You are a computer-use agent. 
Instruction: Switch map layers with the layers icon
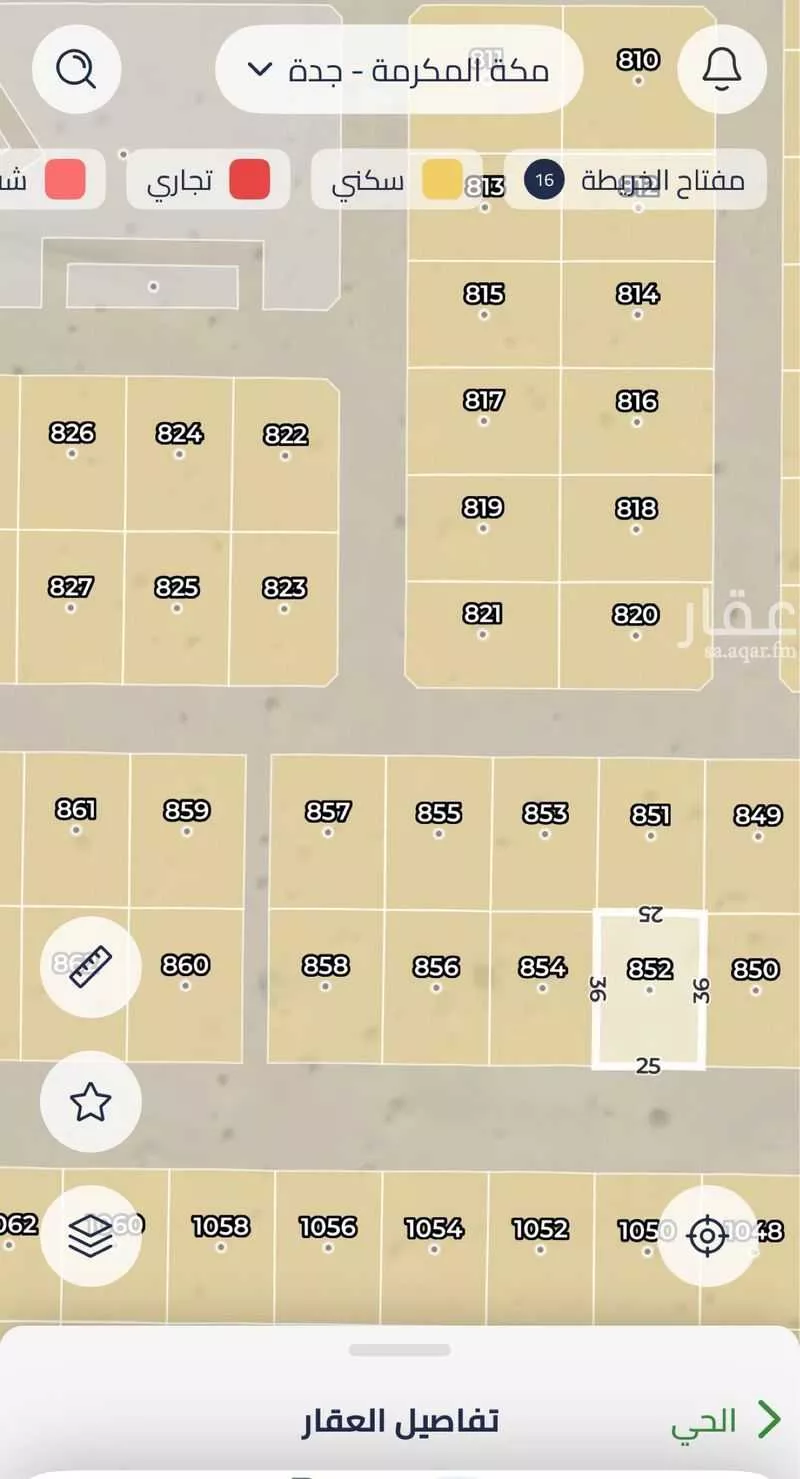[x=90, y=1233]
